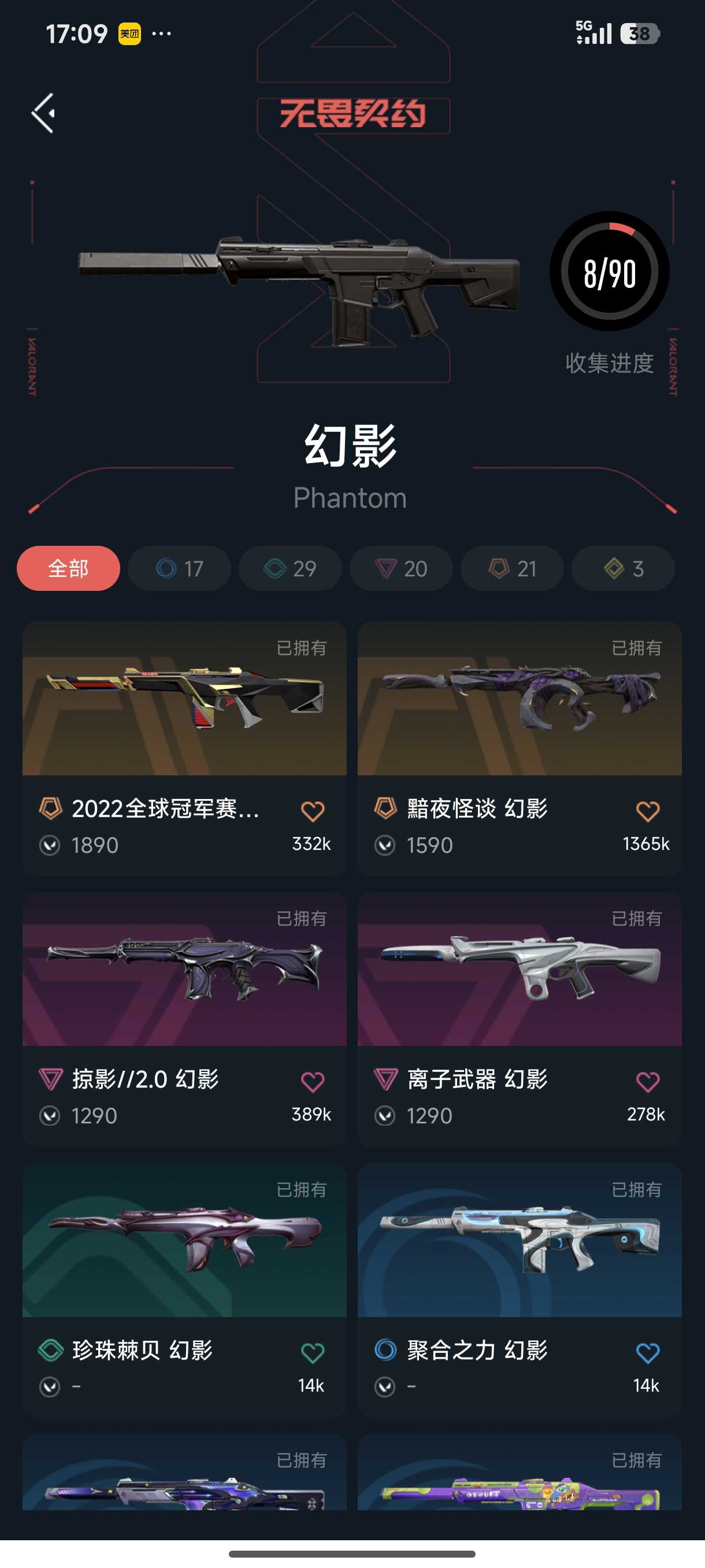Open the 珍珠棘贝 幻影 skin card
Image resolution: width=705 pixels, height=1568 pixels.
[184, 1290]
